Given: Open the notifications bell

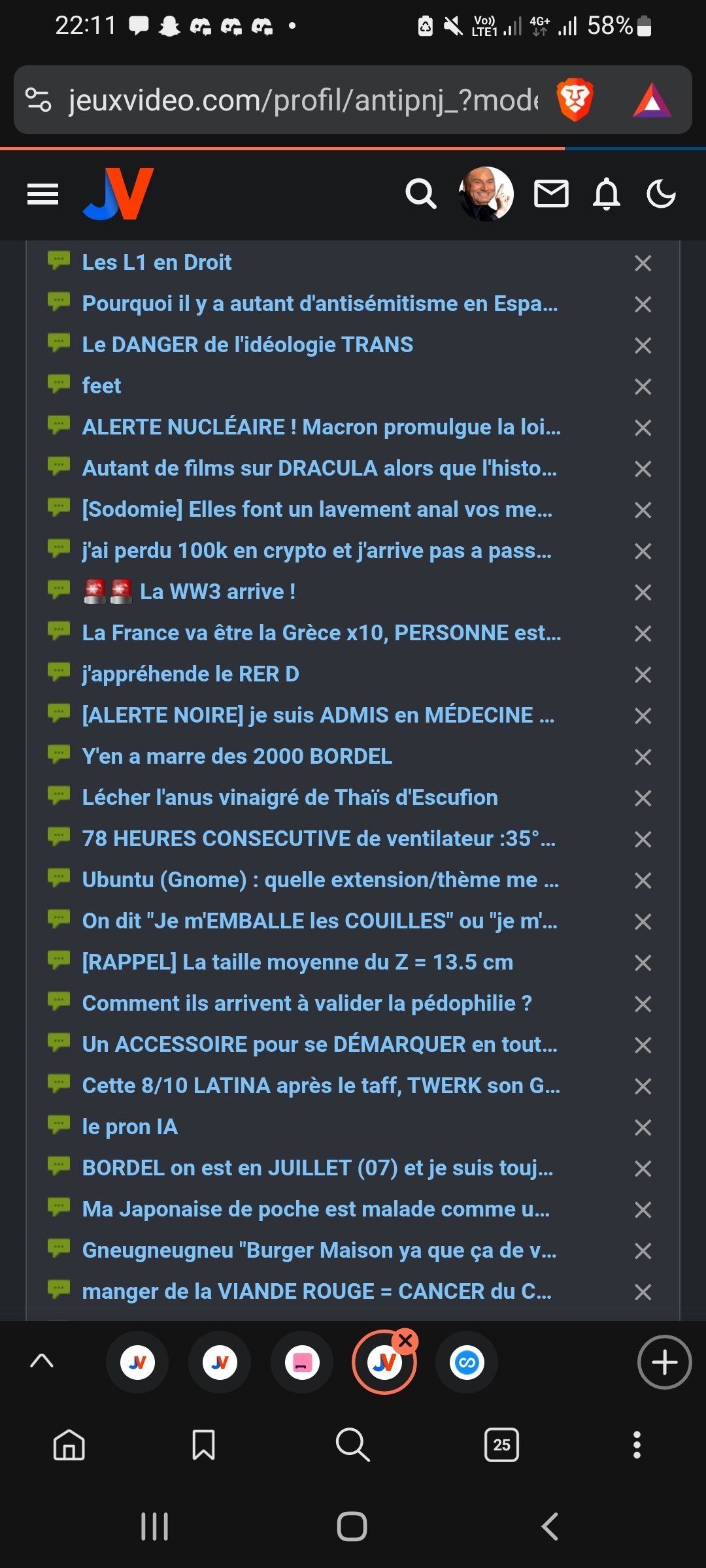Looking at the screenshot, I should (x=606, y=194).
